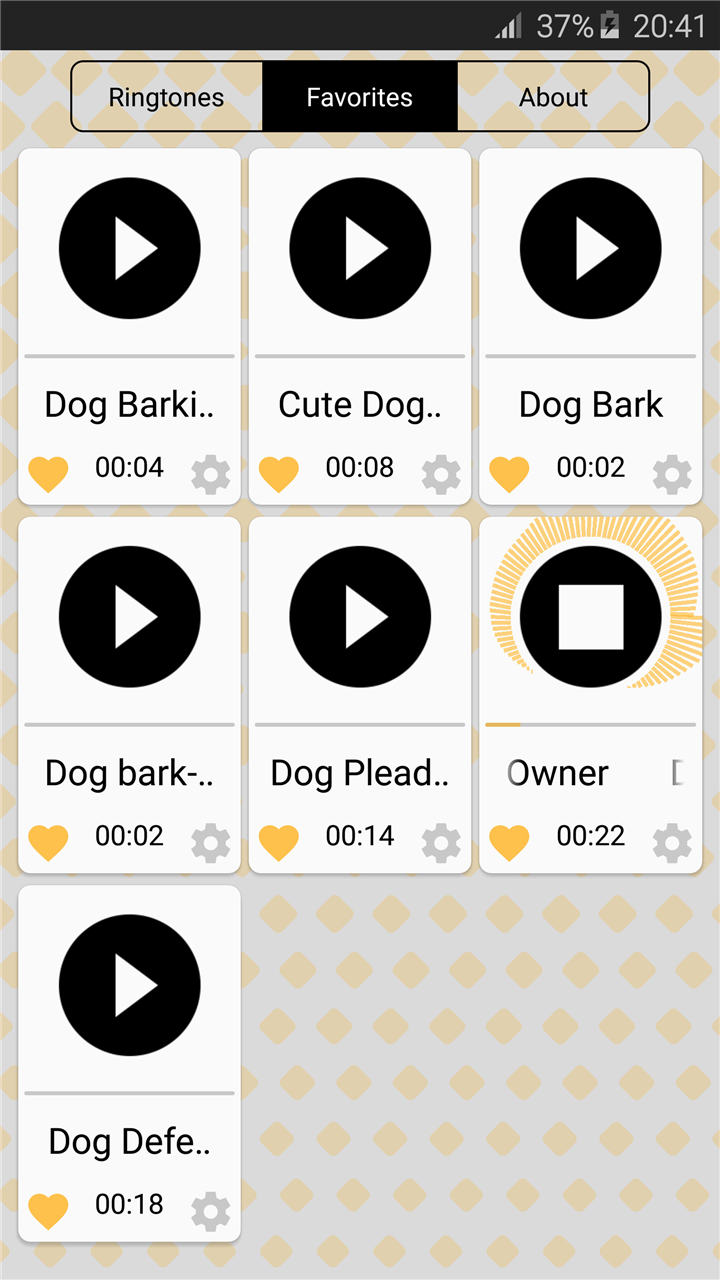Play the Dog Bark sound

(590, 248)
